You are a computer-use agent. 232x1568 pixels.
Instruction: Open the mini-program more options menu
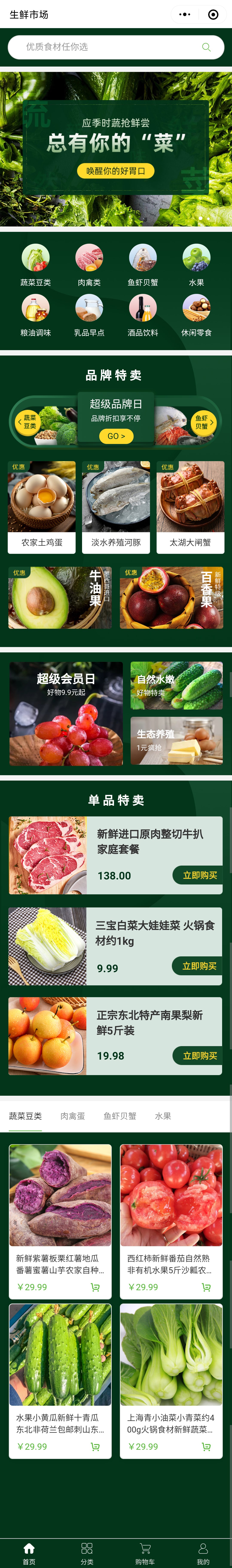click(x=185, y=14)
